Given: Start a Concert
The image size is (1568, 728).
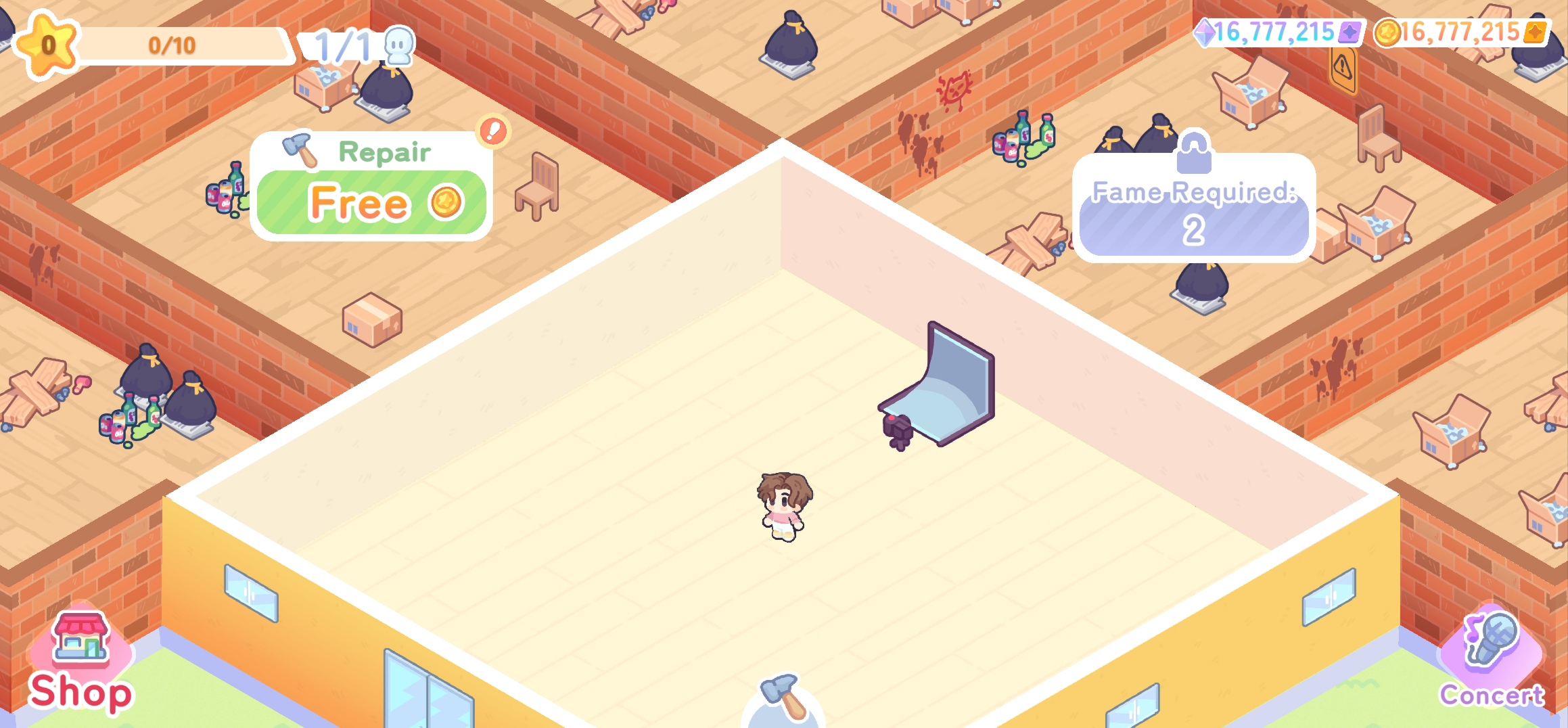Looking at the screenshot, I should pyautogui.click(x=1492, y=660).
